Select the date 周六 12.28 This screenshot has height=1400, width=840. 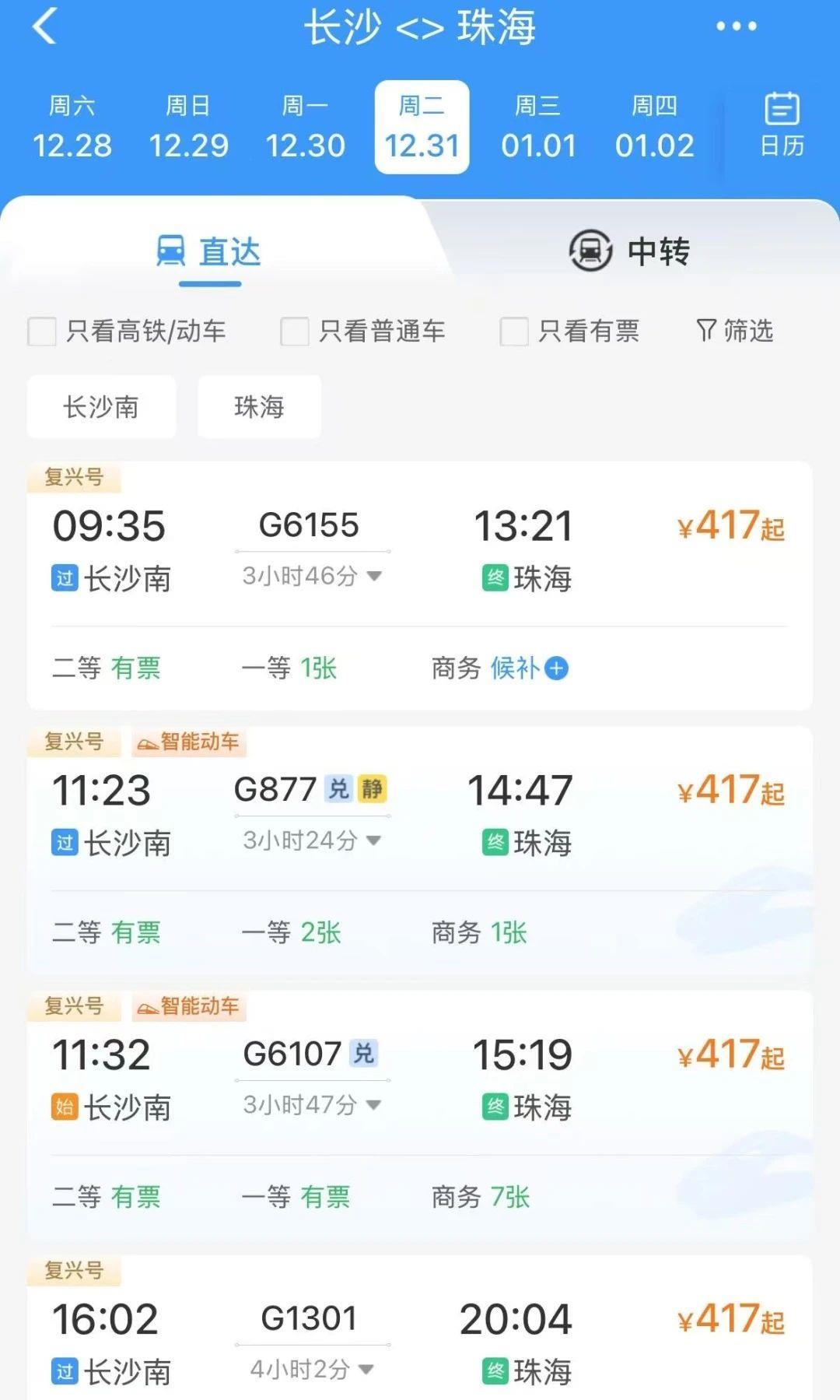click(x=72, y=128)
